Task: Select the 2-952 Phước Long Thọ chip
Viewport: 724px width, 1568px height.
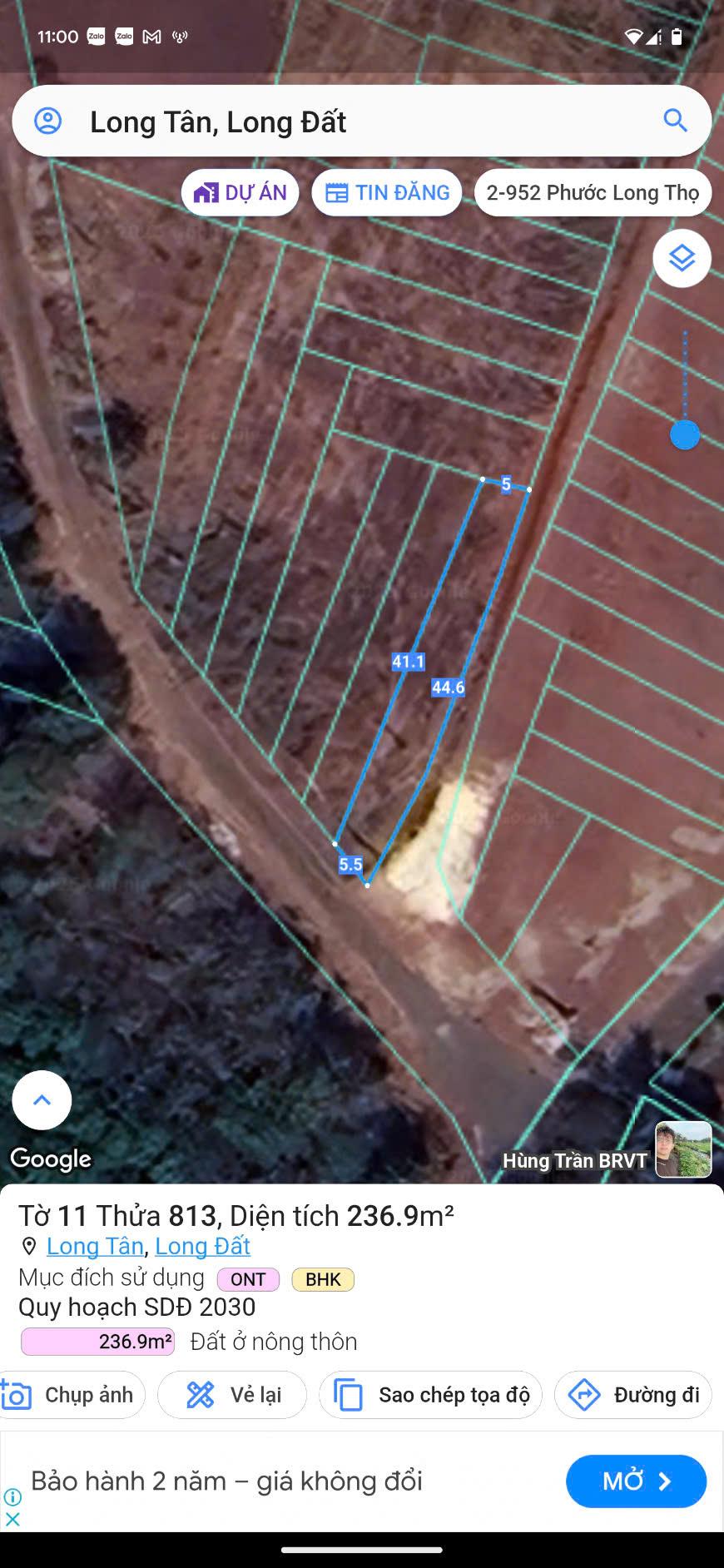Action: pyautogui.click(x=593, y=193)
